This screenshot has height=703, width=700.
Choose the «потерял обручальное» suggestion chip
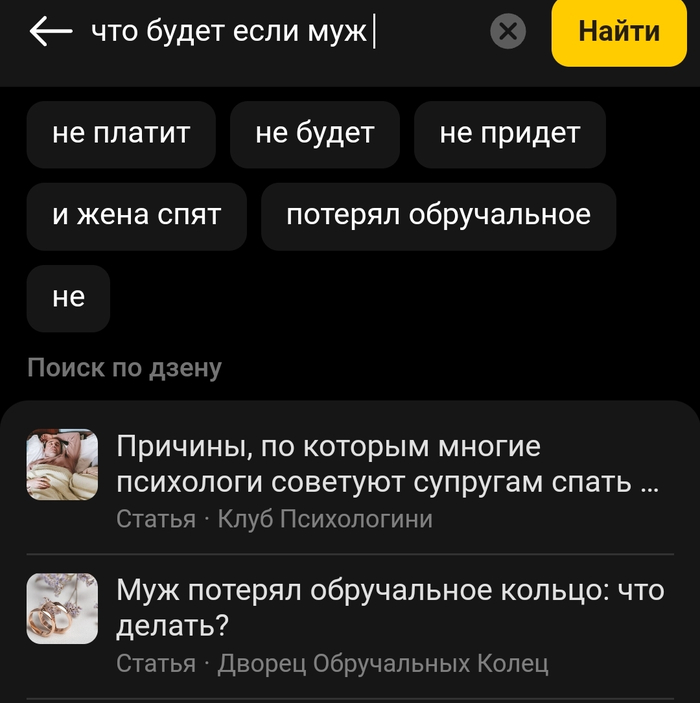pos(438,216)
